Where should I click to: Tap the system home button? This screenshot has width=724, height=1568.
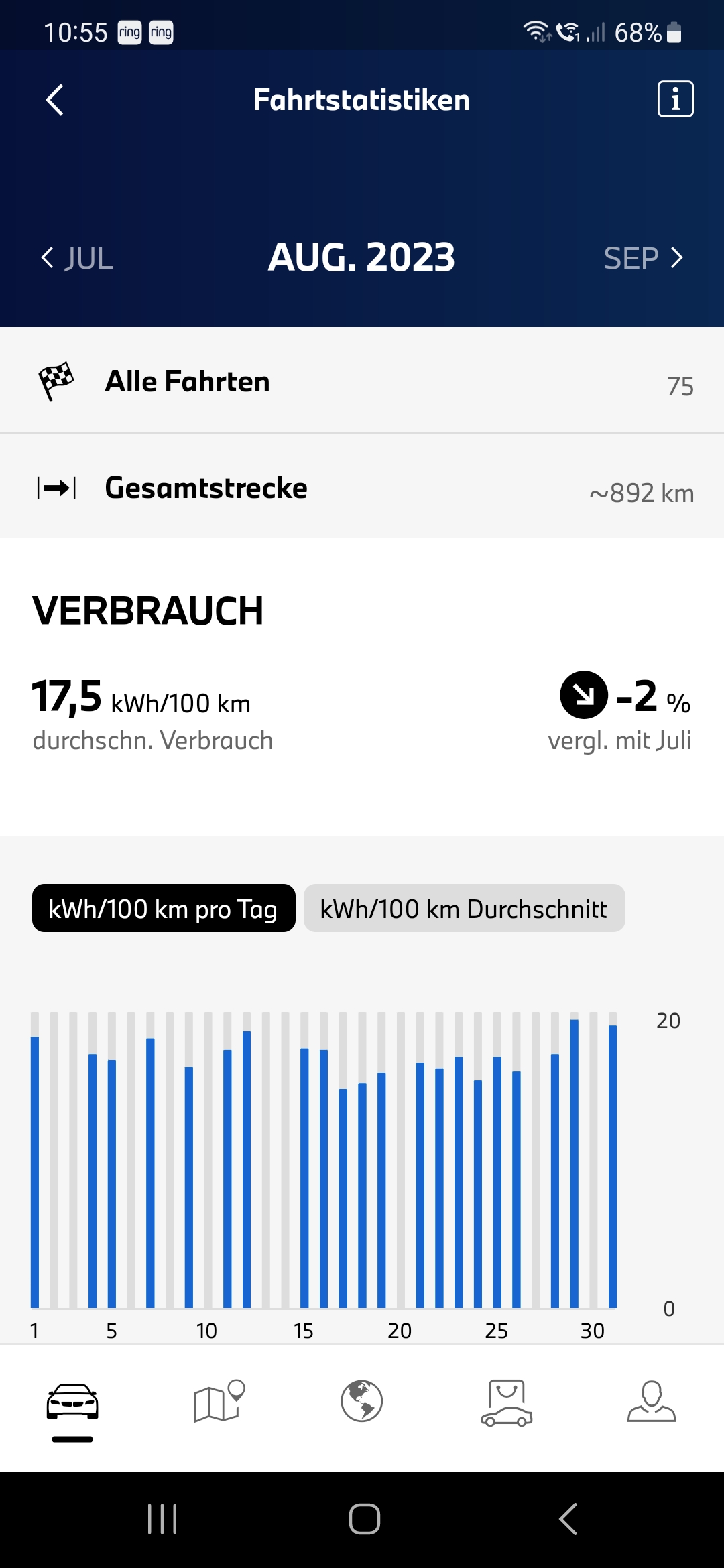364,1519
